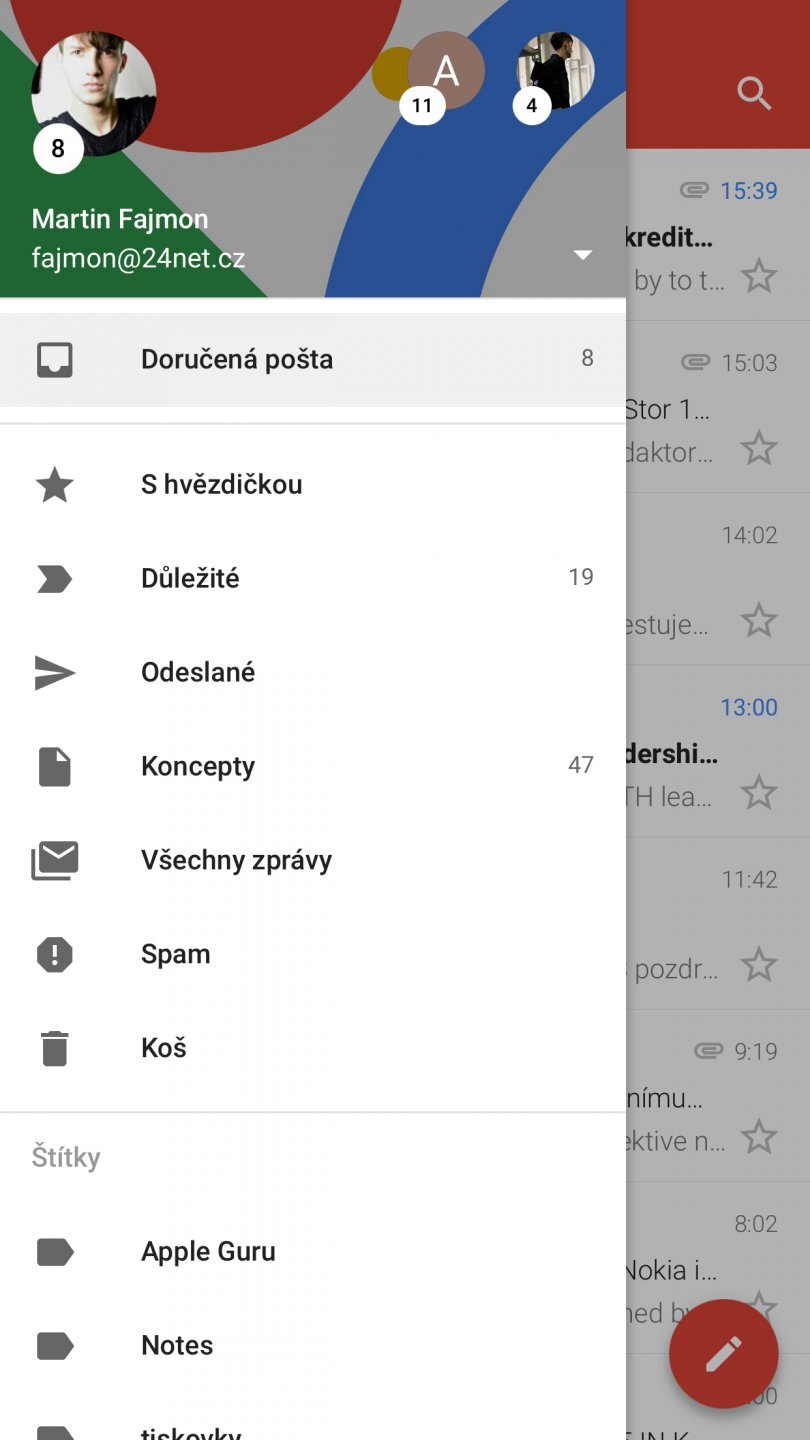The height and width of the screenshot is (1440, 810).
Task: Select the Spam folder icon
Action: point(54,954)
